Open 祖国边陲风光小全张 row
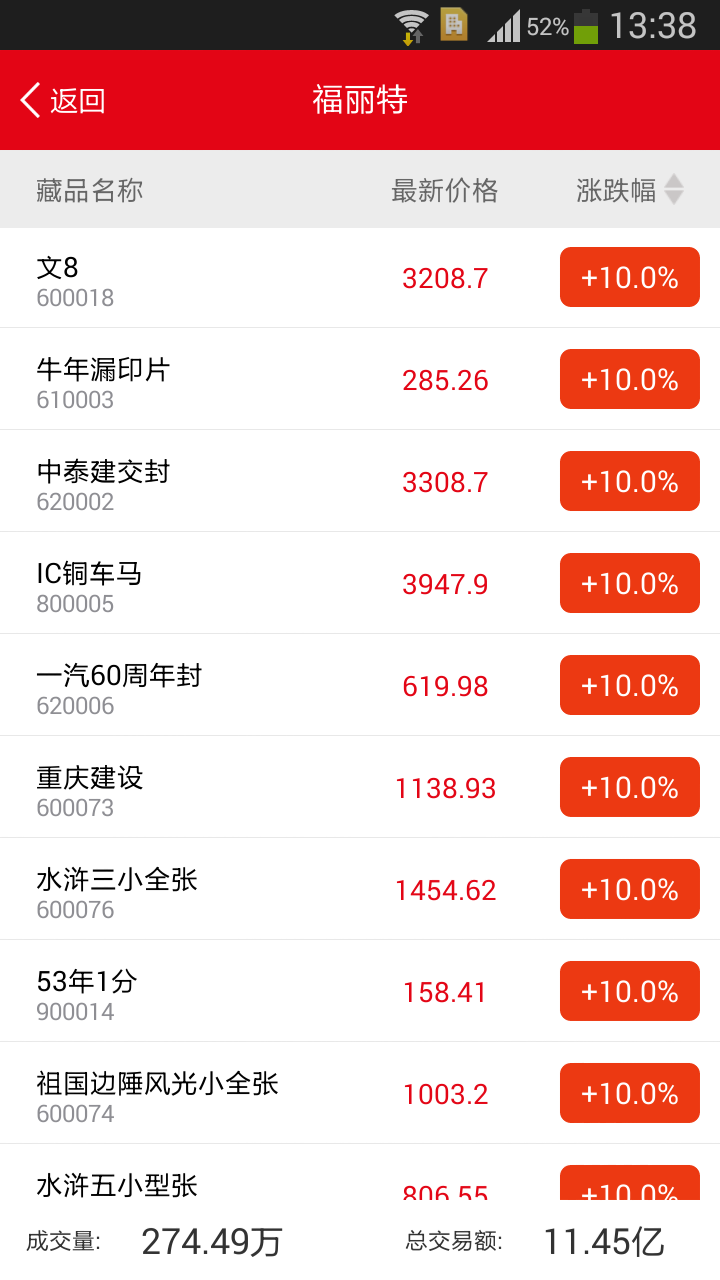The image size is (720, 1280). (200, 1094)
